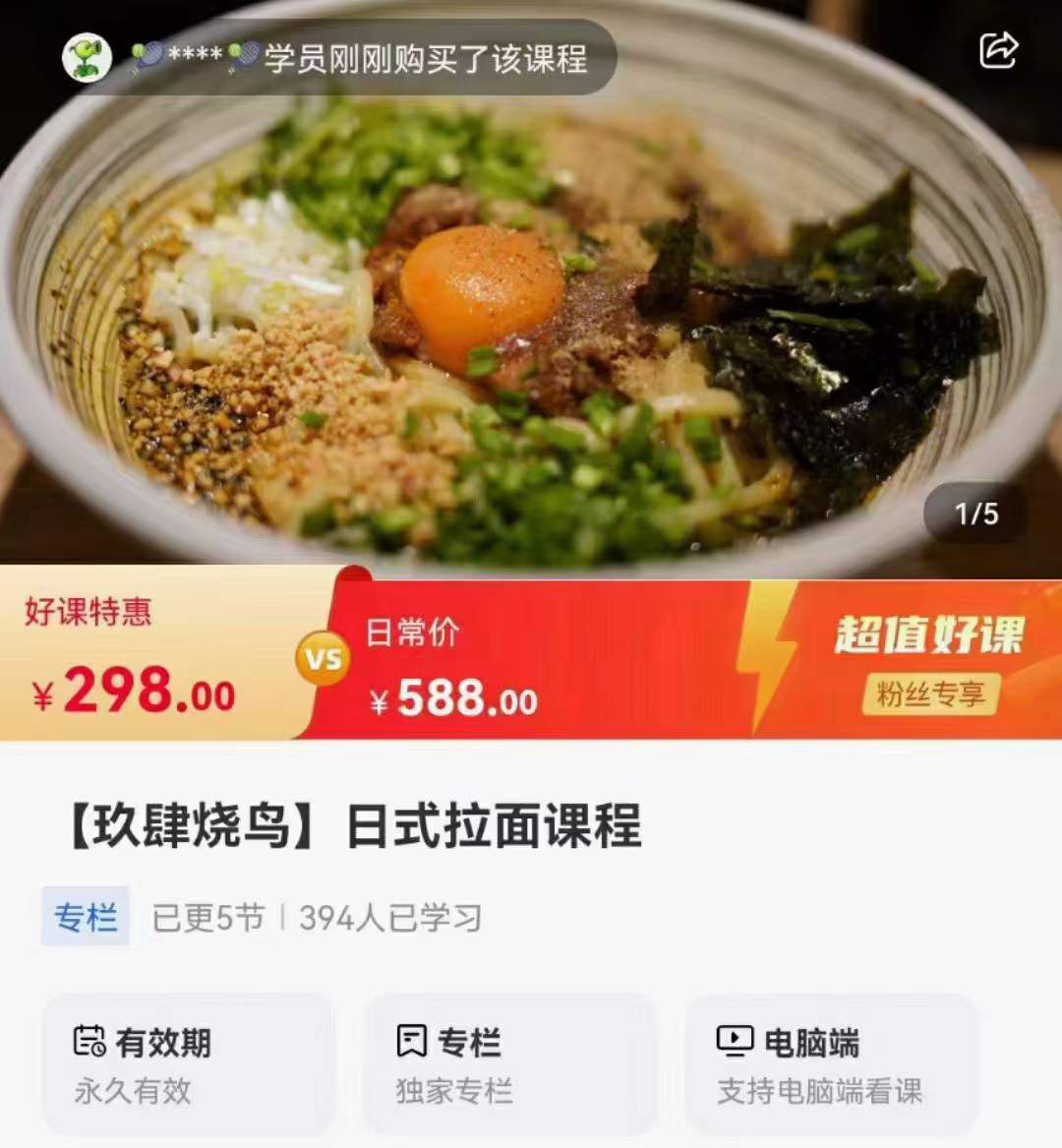This screenshot has height=1148, width=1062.
Task: Click the ramen bowl cover image
Action: pyautogui.click(x=531, y=295)
